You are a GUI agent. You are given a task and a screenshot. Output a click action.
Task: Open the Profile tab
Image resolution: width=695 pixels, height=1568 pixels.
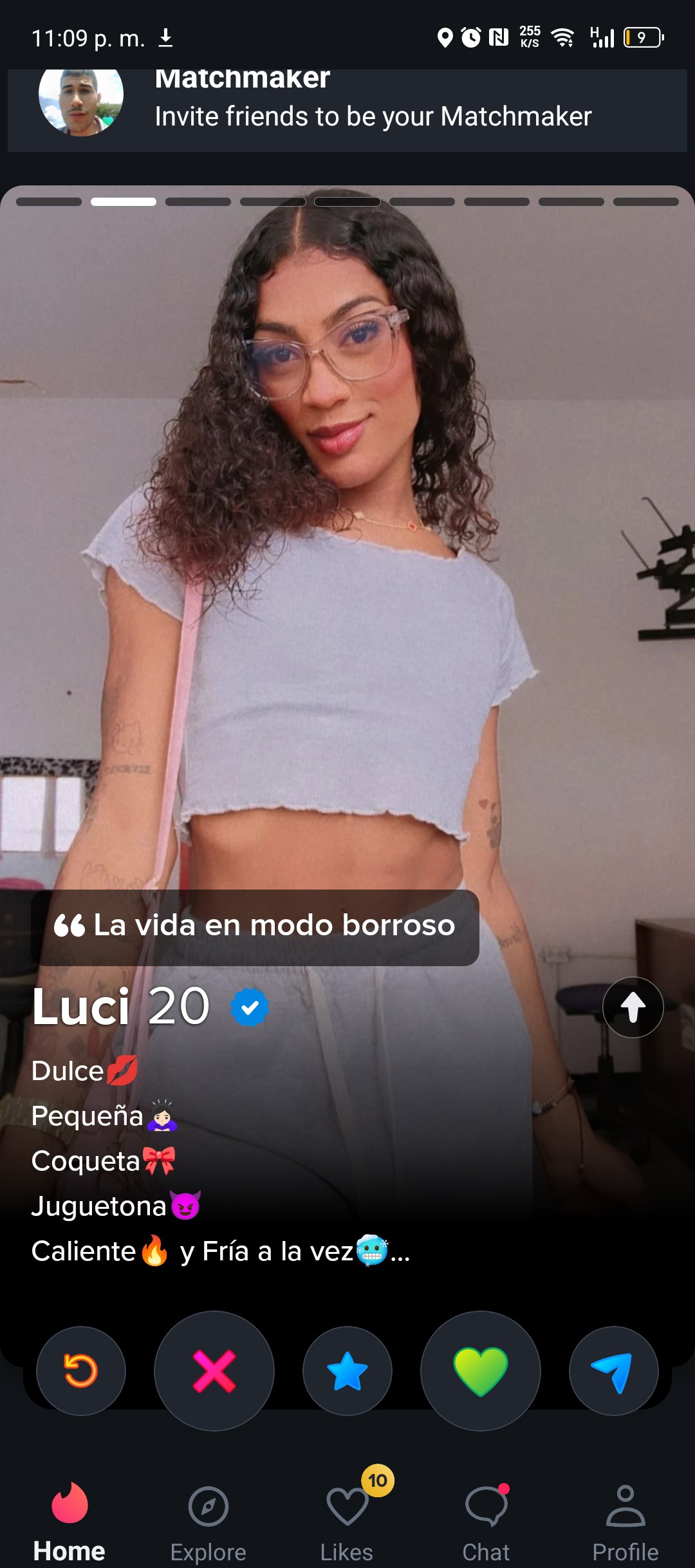pos(625,1523)
